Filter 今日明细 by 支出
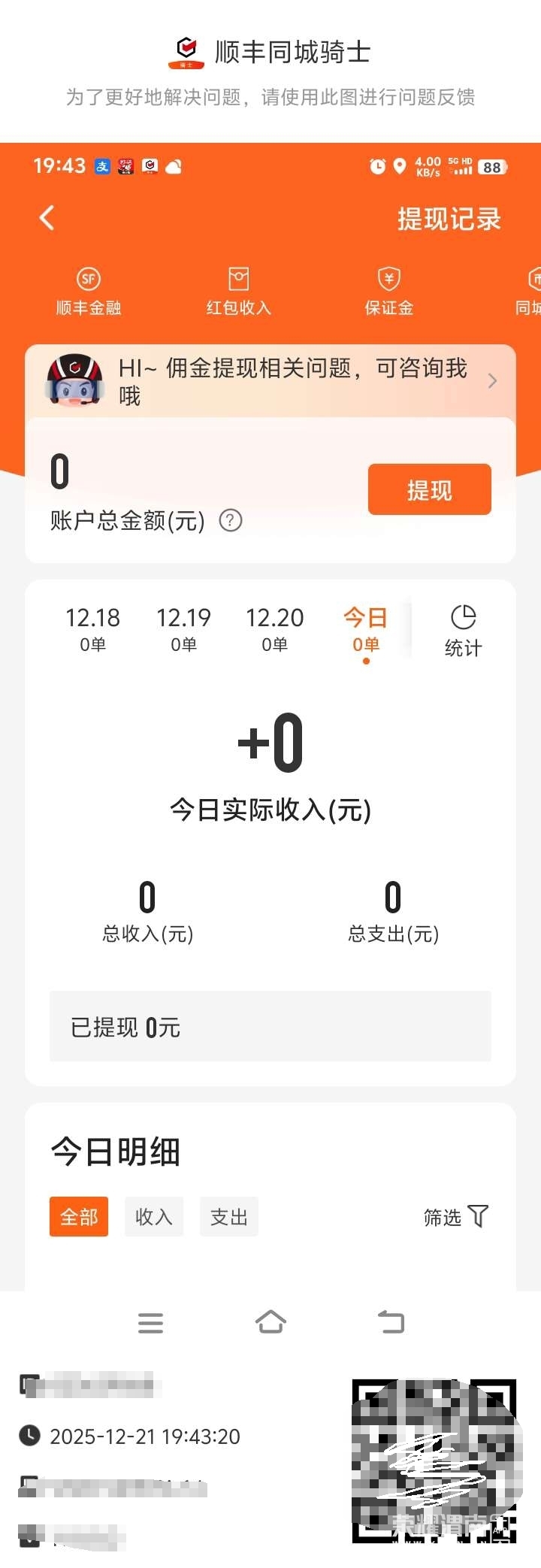Viewport: 541px width, 1568px height. 229,1216
